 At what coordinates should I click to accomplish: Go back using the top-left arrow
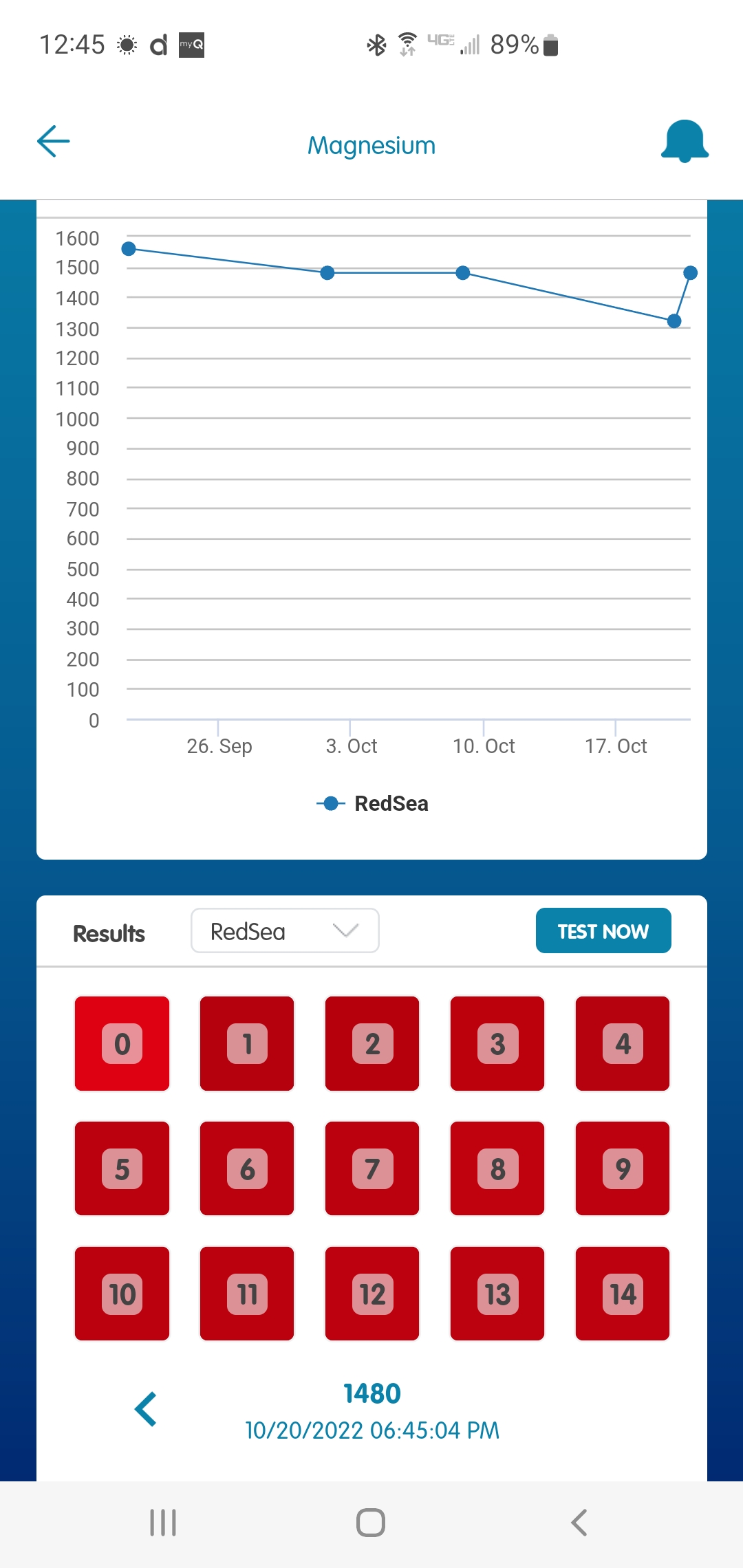pyautogui.click(x=53, y=142)
